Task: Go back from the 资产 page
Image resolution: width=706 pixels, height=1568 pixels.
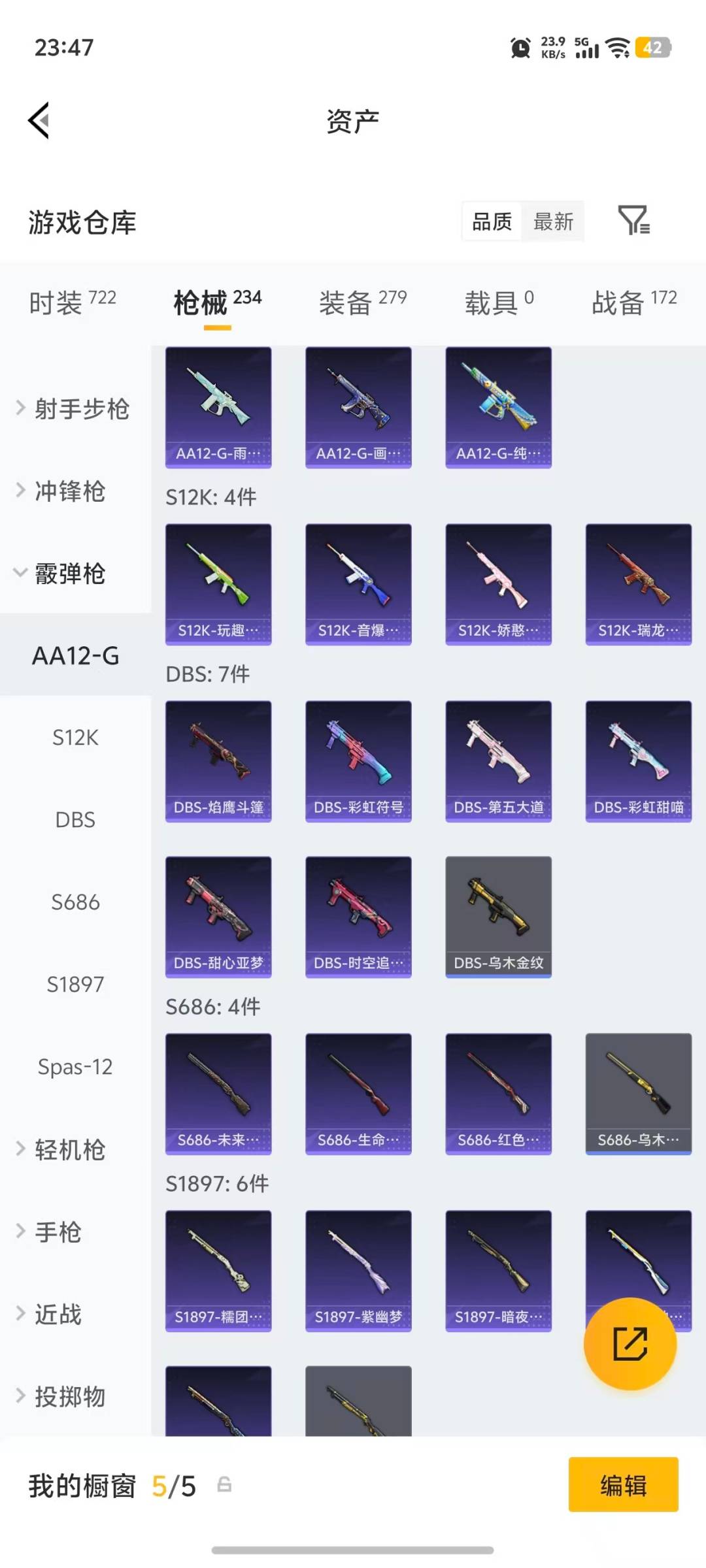Action: click(39, 121)
